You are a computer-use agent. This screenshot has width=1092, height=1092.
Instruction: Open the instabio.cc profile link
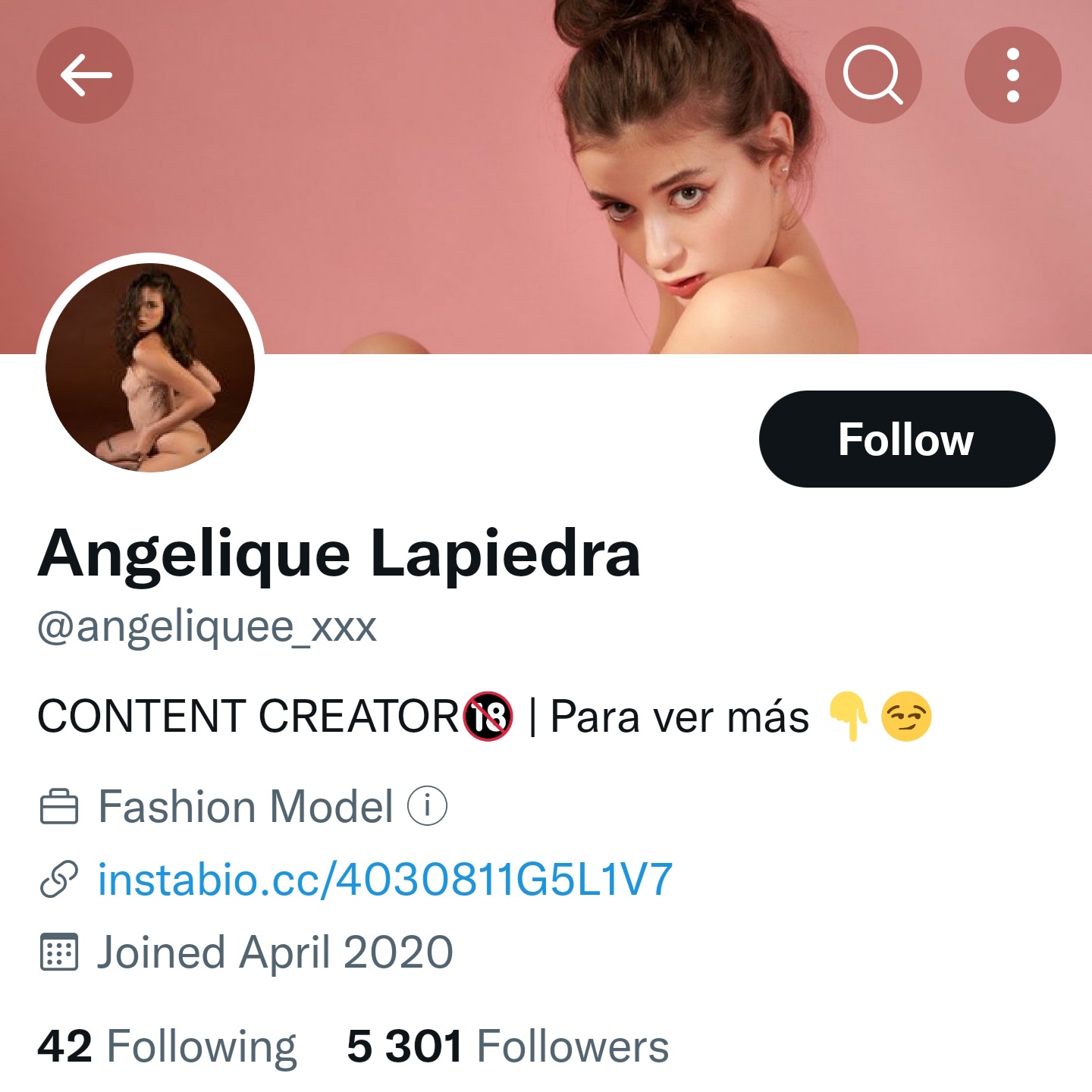tap(385, 880)
